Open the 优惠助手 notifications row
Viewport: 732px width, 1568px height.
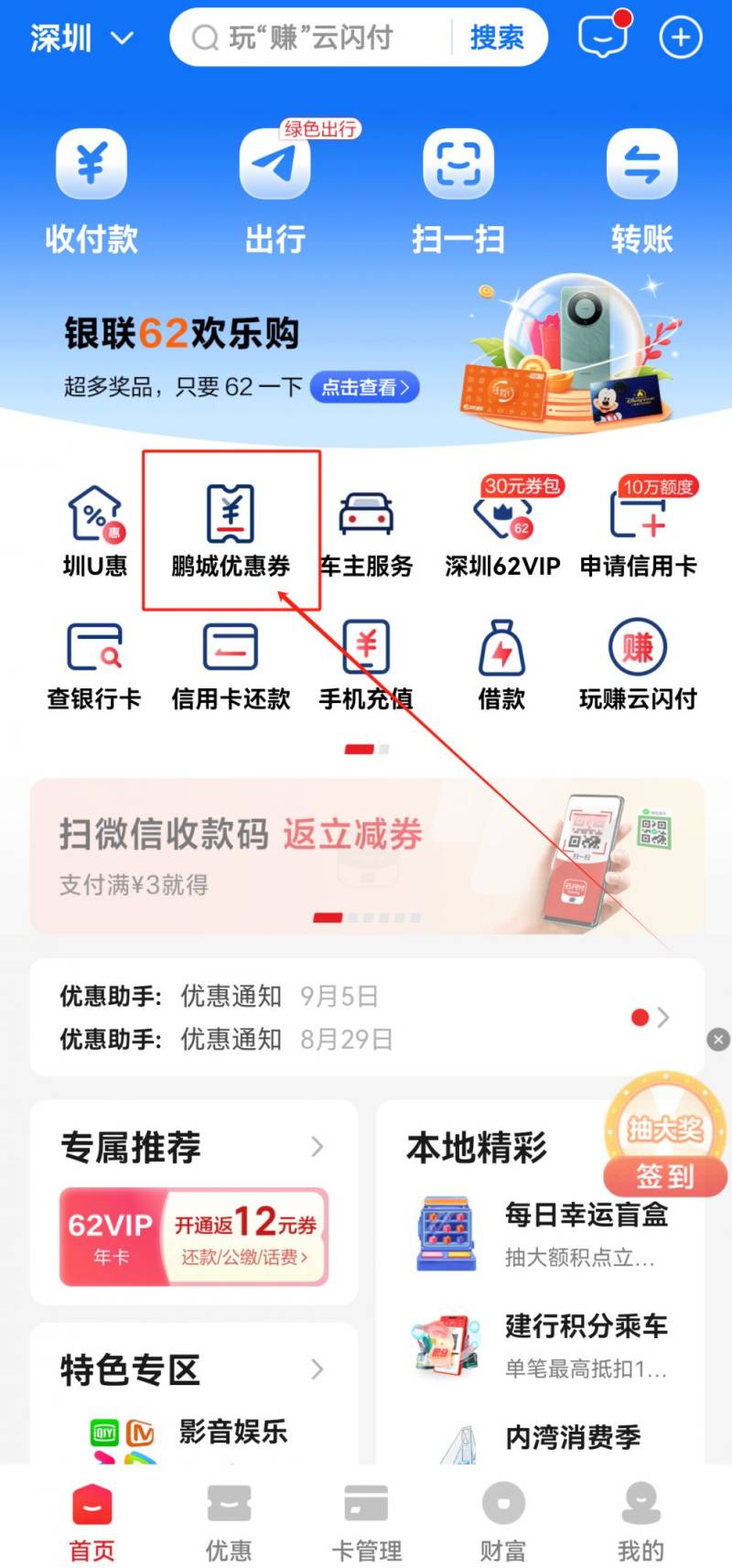(366, 1017)
